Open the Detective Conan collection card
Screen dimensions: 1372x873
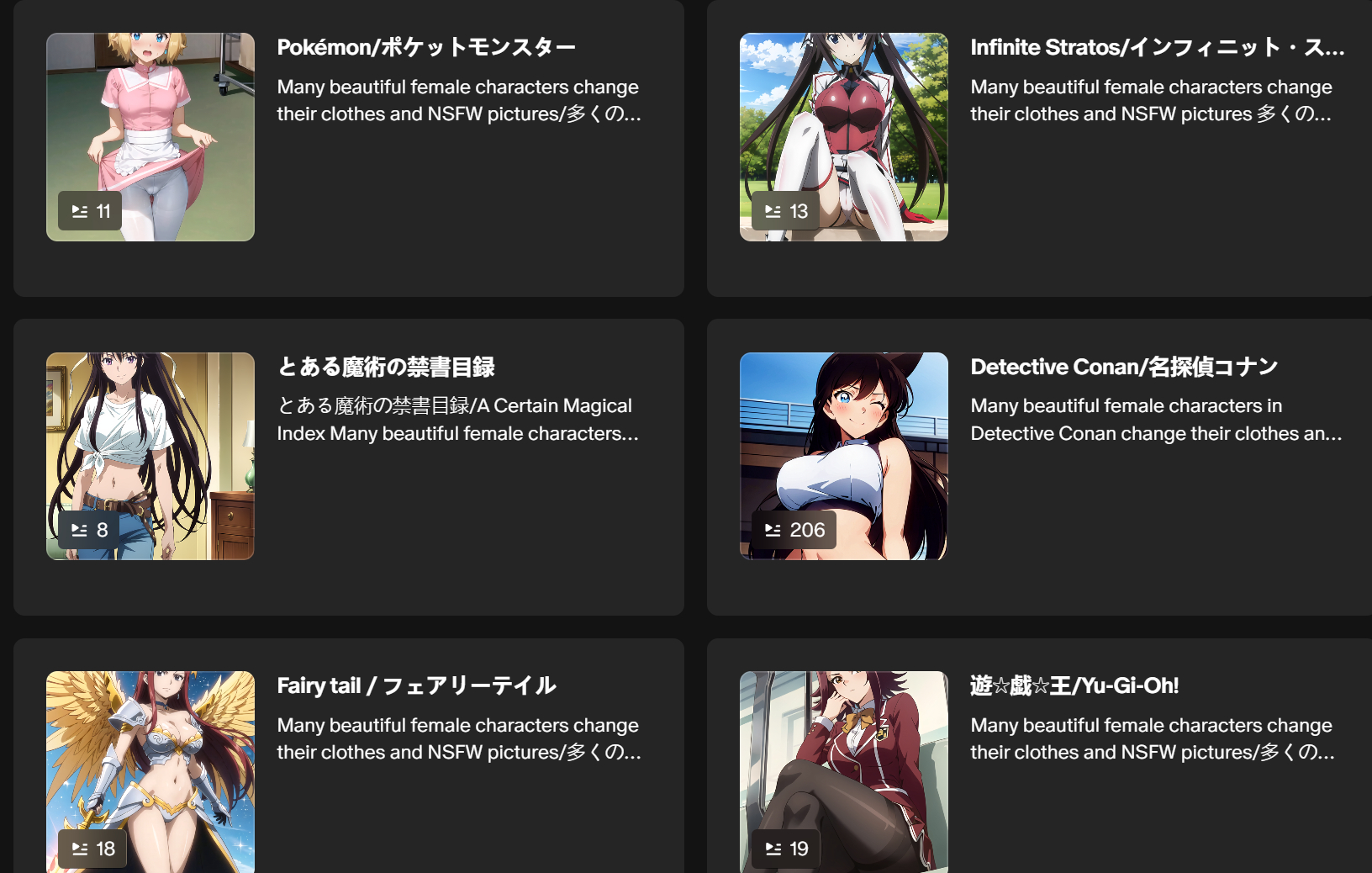[1039, 467]
